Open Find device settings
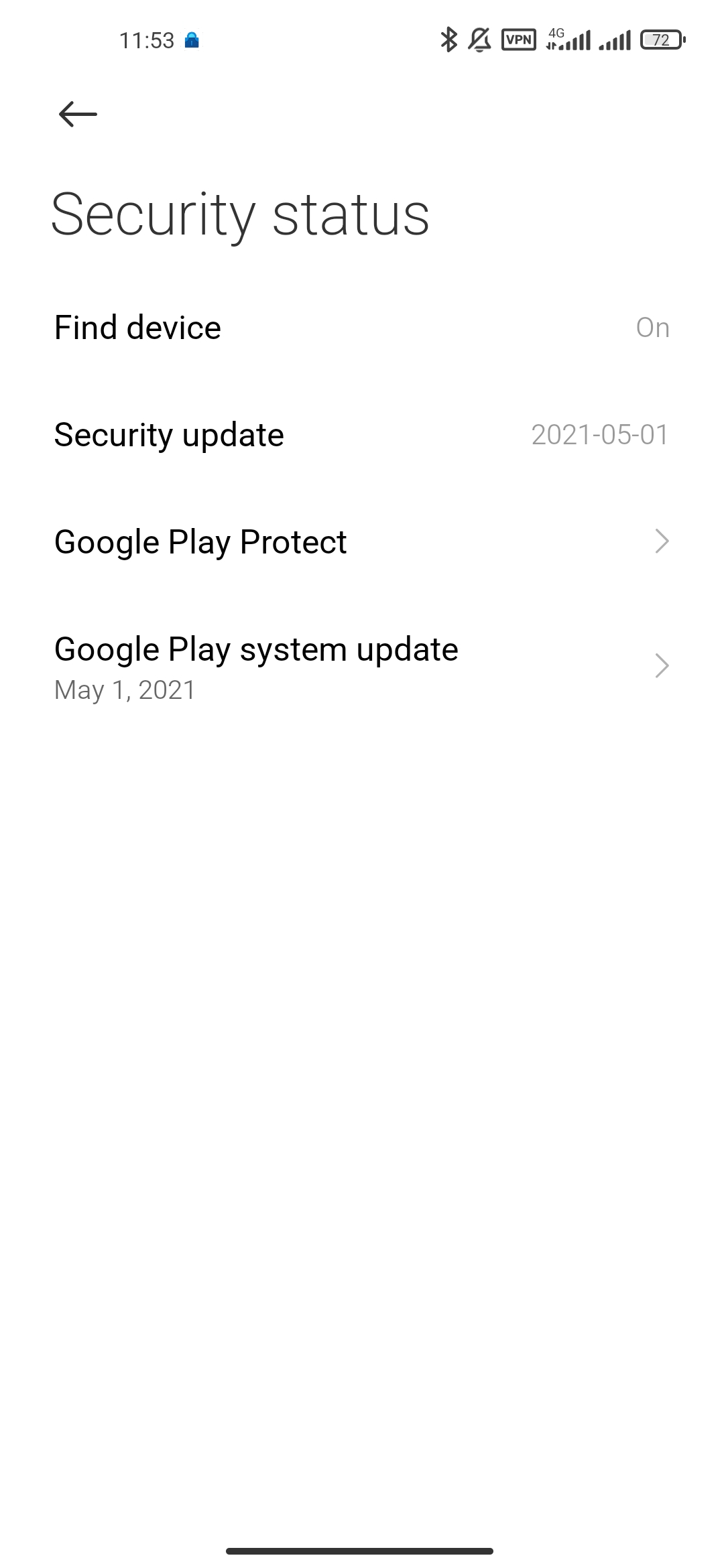Viewport: 724px width, 1568px height. pyautogui.click(x=362, y=328)
